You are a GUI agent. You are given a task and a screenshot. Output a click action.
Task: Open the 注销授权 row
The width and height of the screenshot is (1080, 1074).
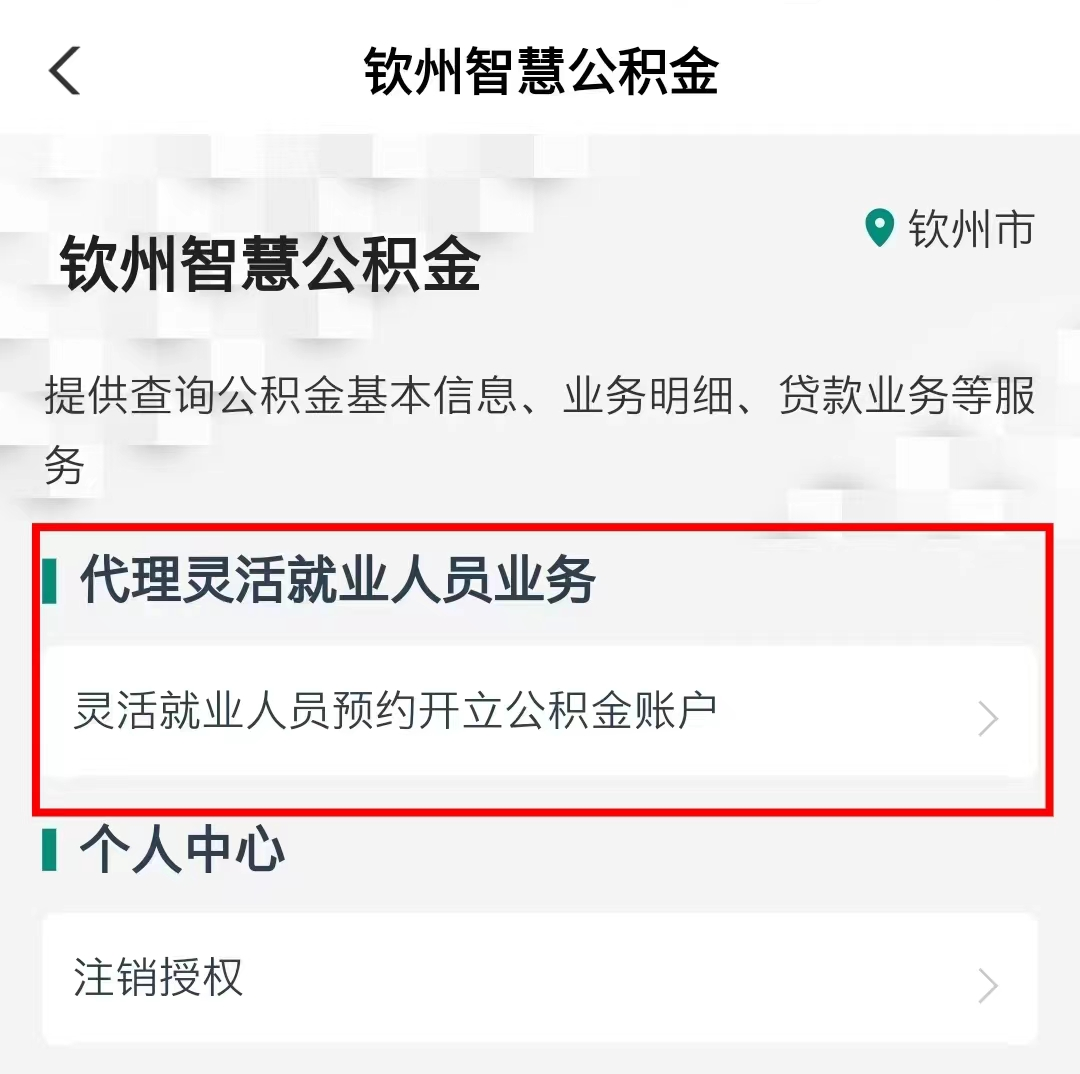(x=539, y=979)
